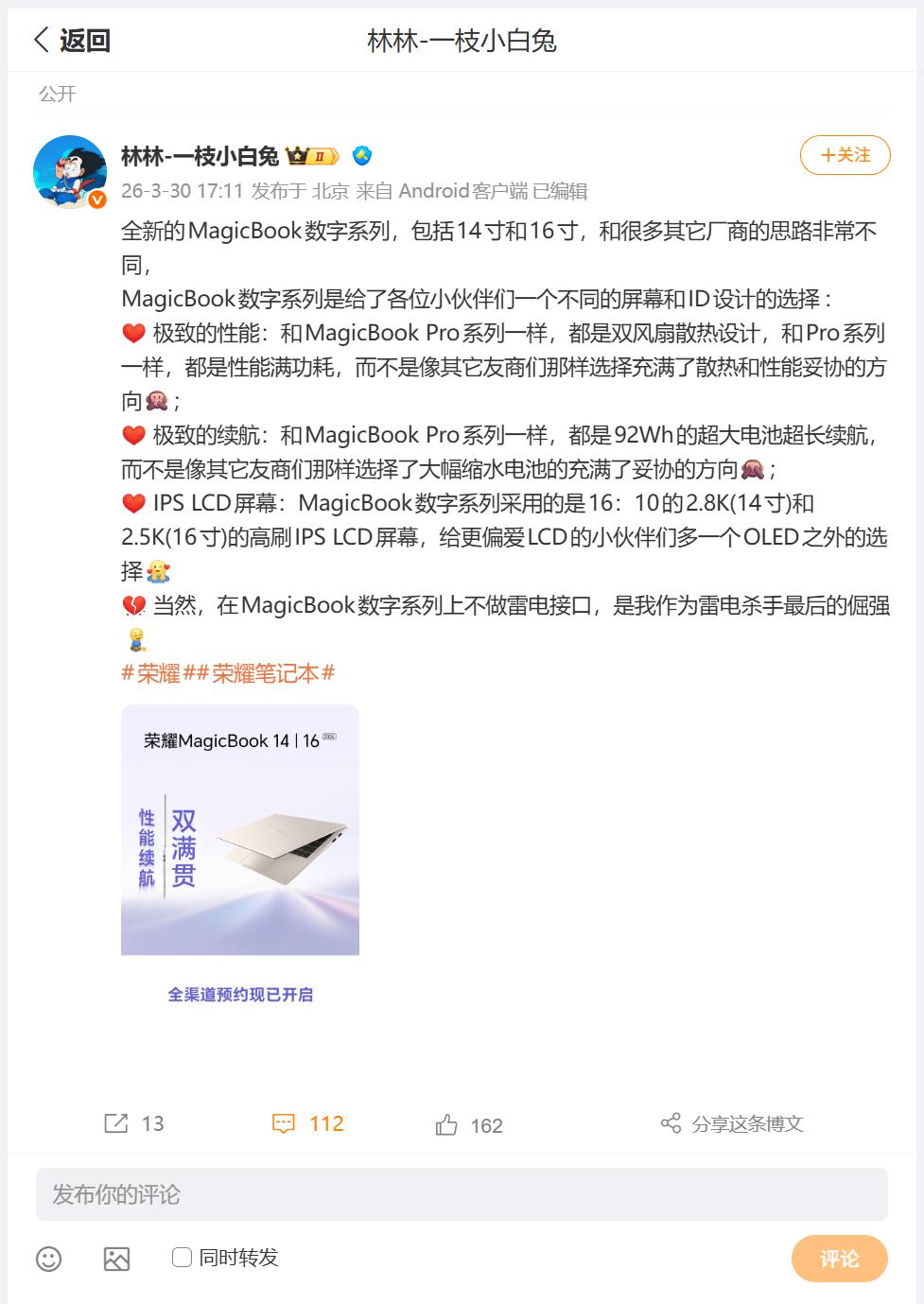Open comments via the speech bubble icon
Viewport: 924px width, 1304px height.
click(285, 1123)
